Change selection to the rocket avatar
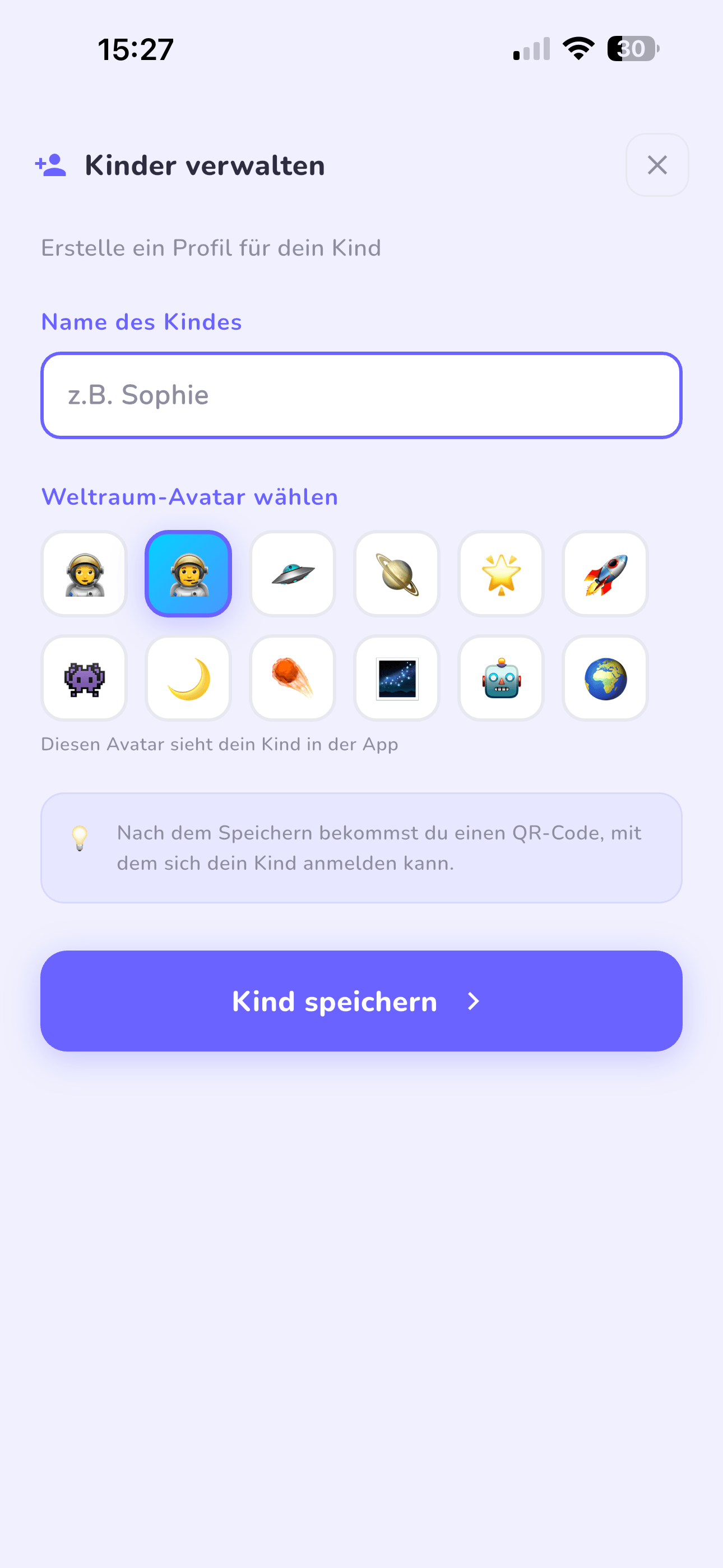The width and height of the screenshot is (723, 1568). coord(605,573)
